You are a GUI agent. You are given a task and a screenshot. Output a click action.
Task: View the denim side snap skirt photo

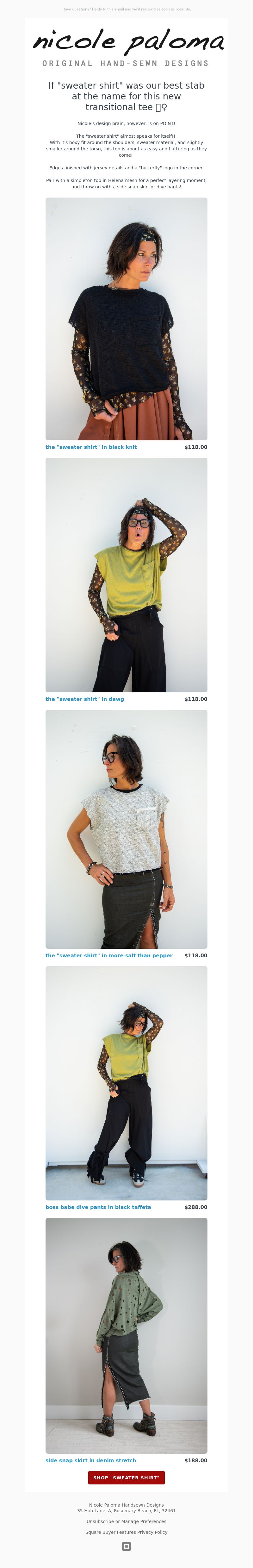(126, 1335)
